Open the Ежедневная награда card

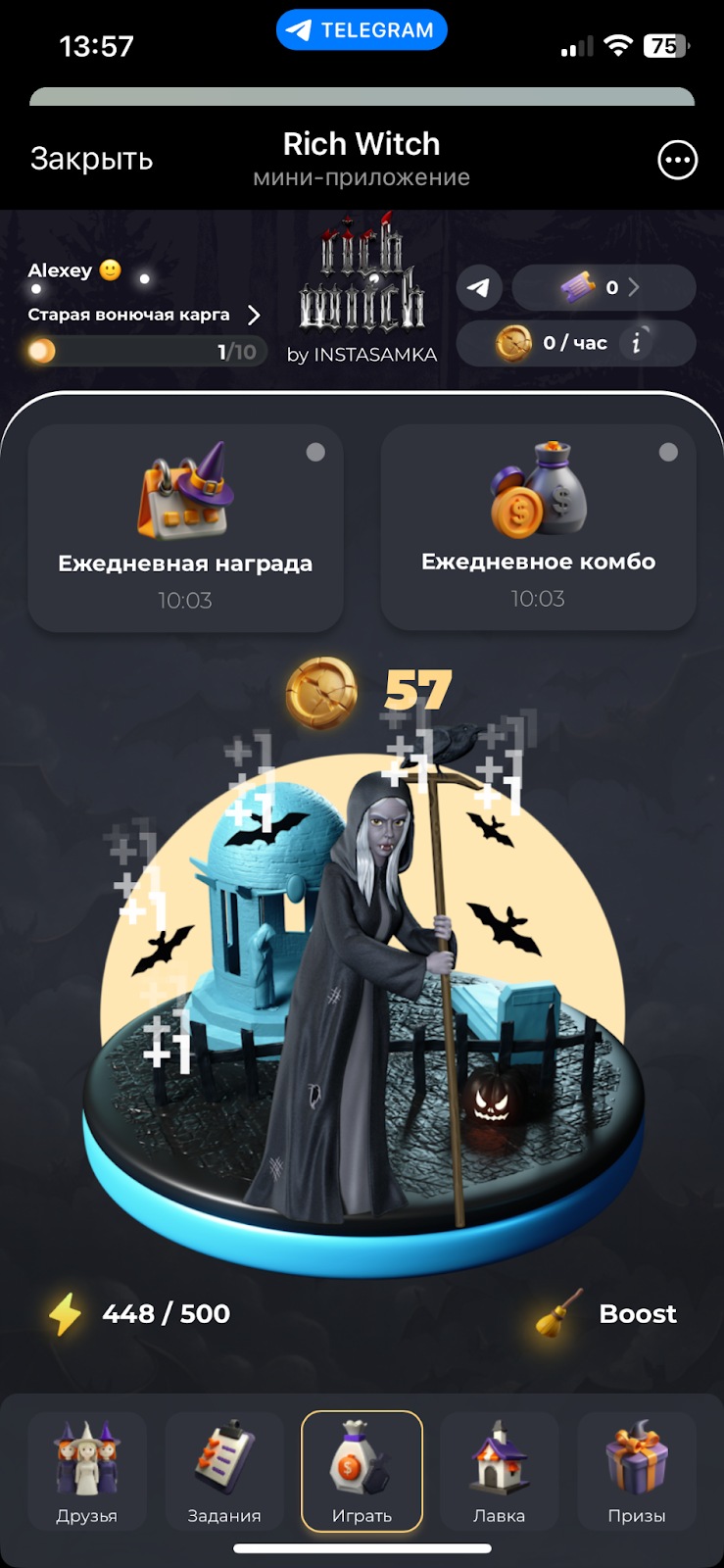coord(185,529)
